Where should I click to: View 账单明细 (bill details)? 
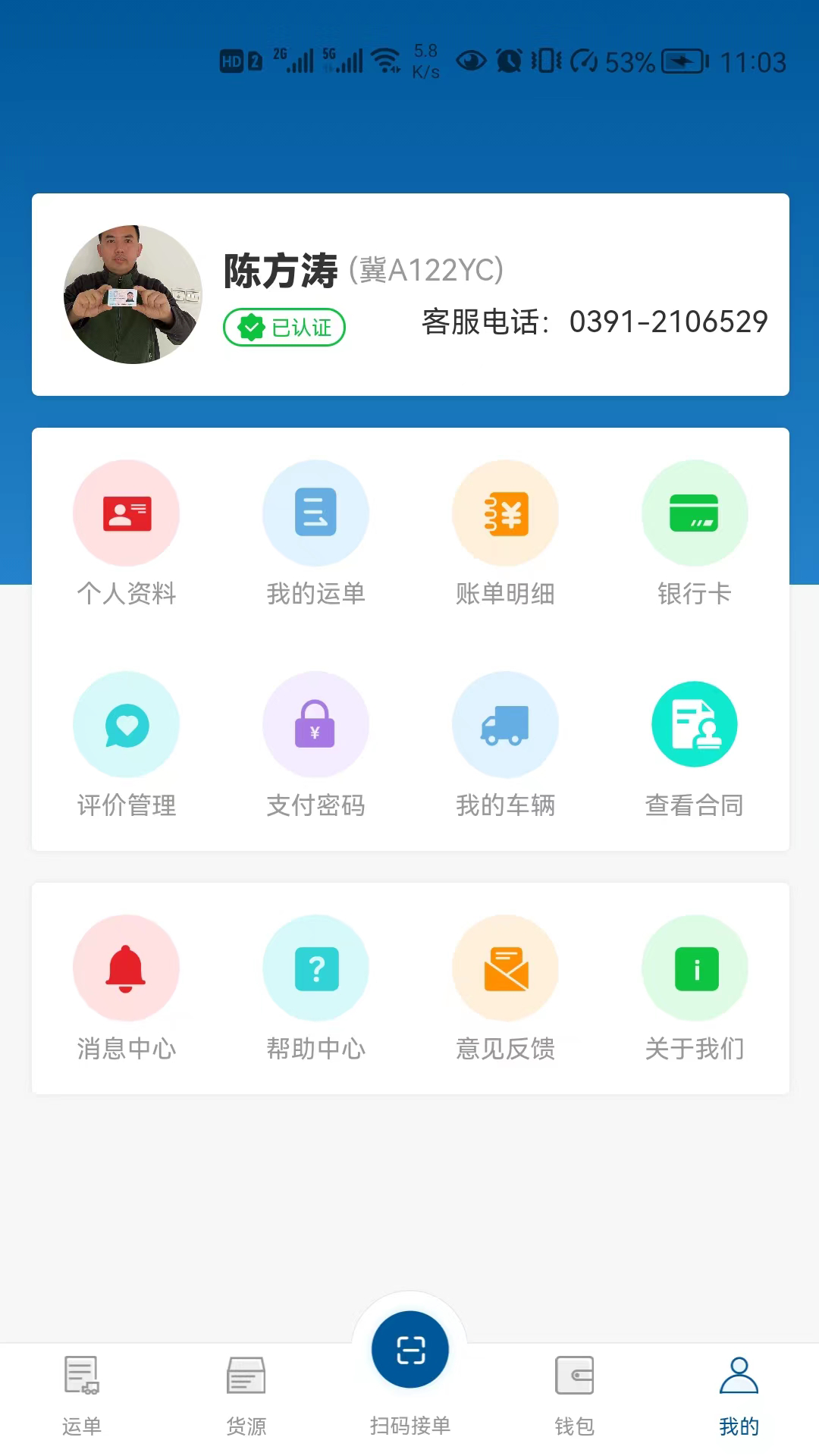(505, 531)
